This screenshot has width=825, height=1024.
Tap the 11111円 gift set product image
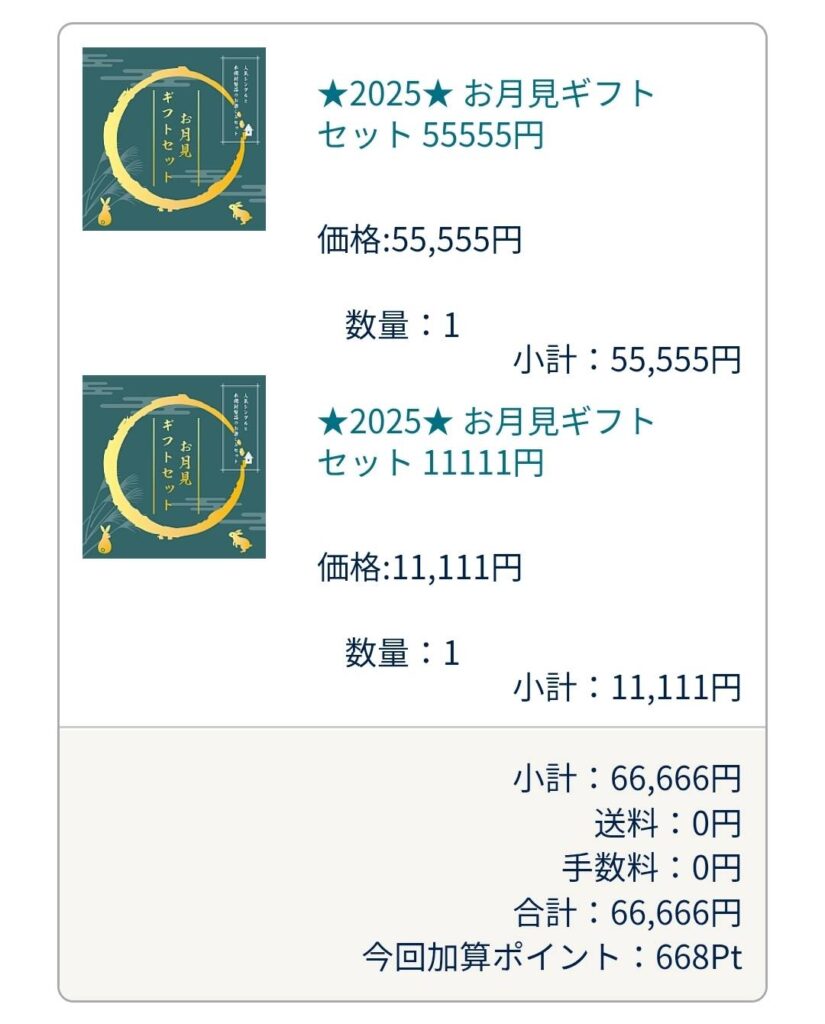(x=174, y=467)
